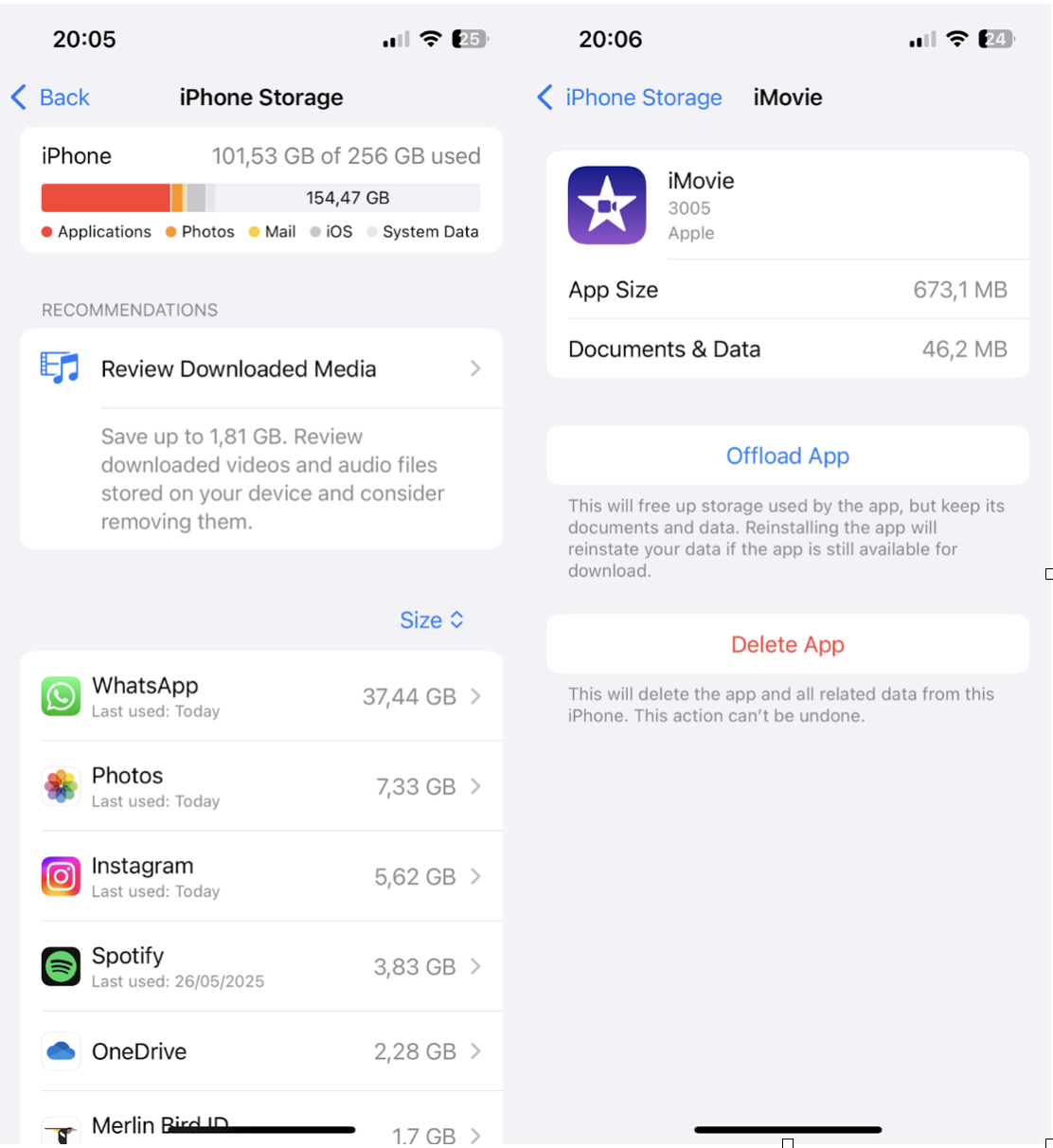Open OneDrive storage details
Screen dimensions: 1053x1148
pos(261,1051)
